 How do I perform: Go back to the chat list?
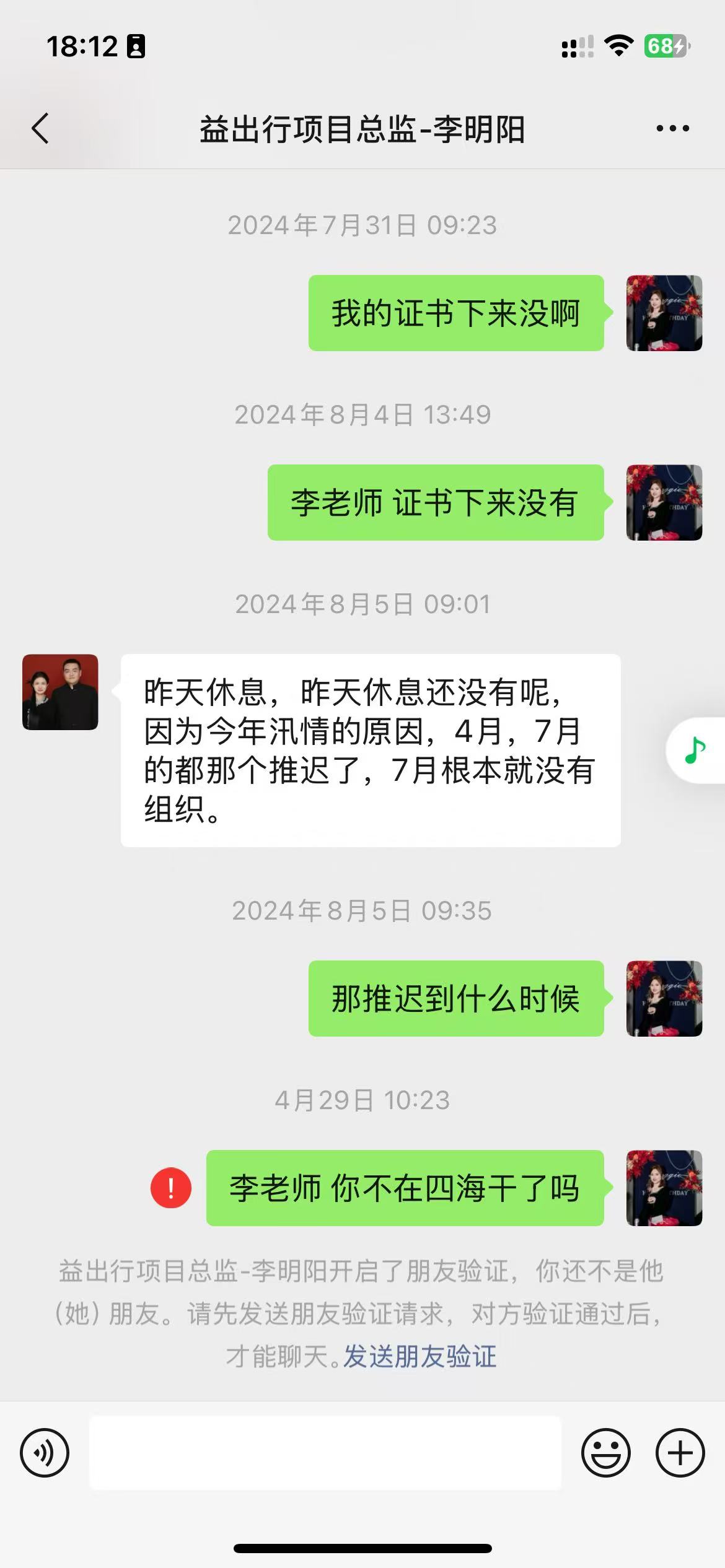click(x=41, y=129)
